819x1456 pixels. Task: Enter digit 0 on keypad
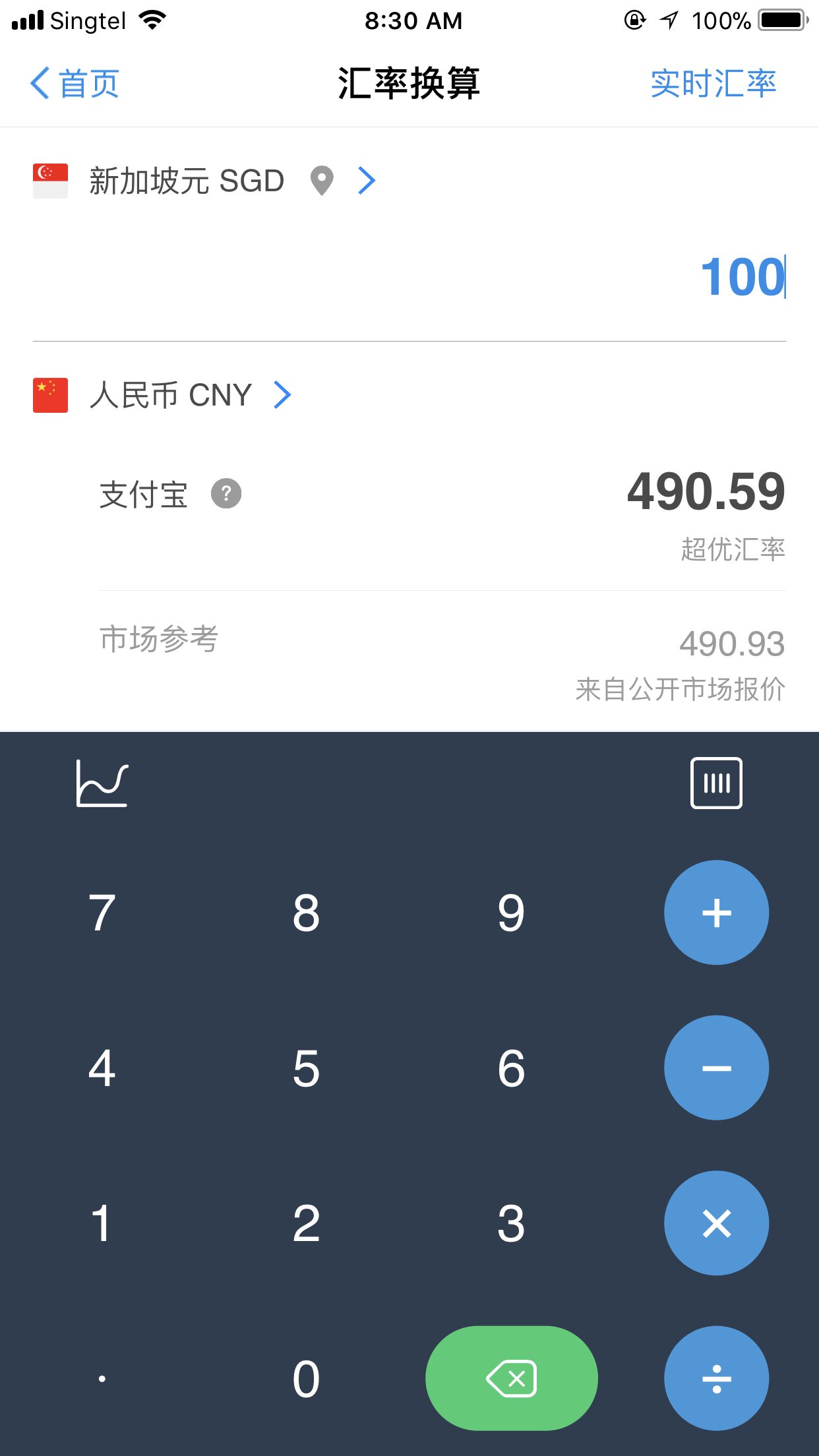[x=307, y=1379]
